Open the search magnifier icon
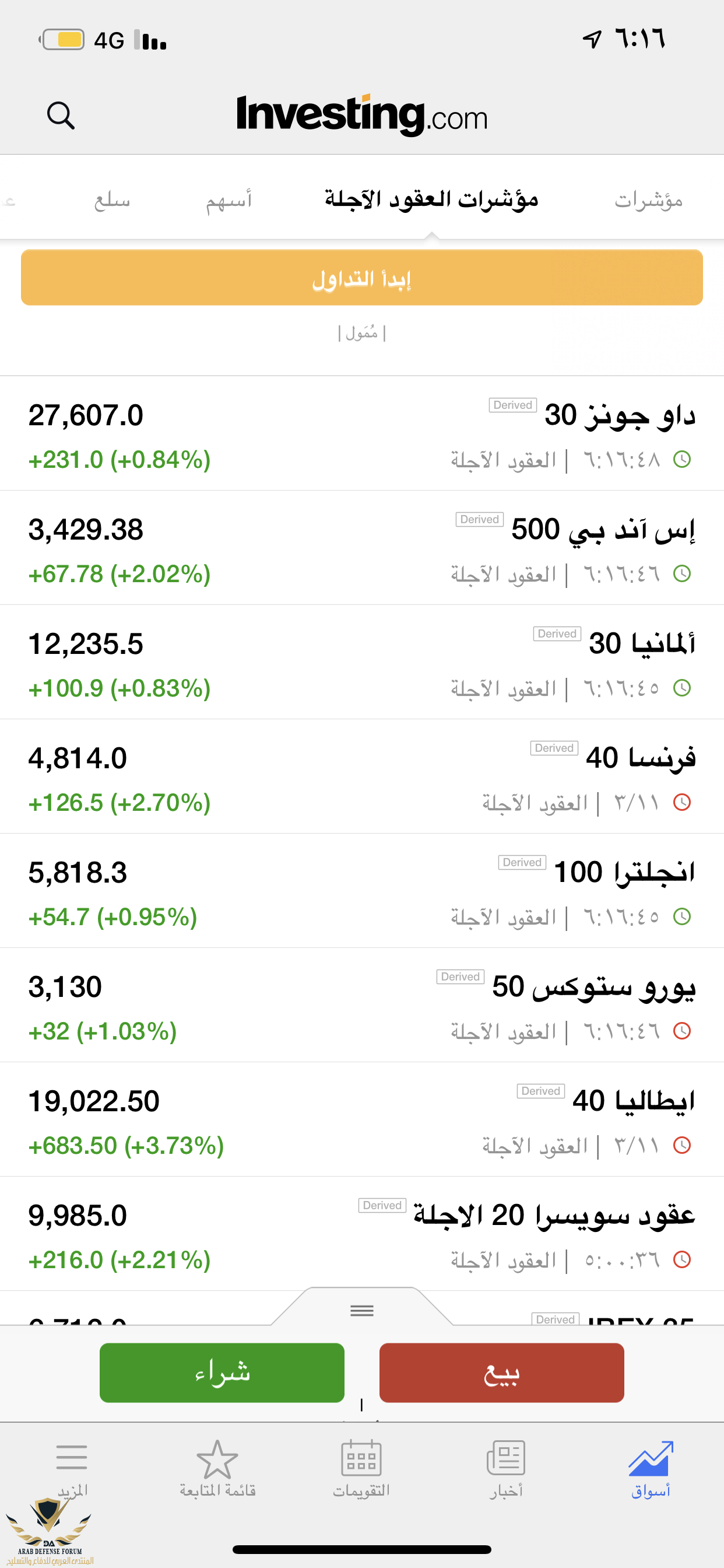Viewport: 724px width, 1568px height. [61, 115]
